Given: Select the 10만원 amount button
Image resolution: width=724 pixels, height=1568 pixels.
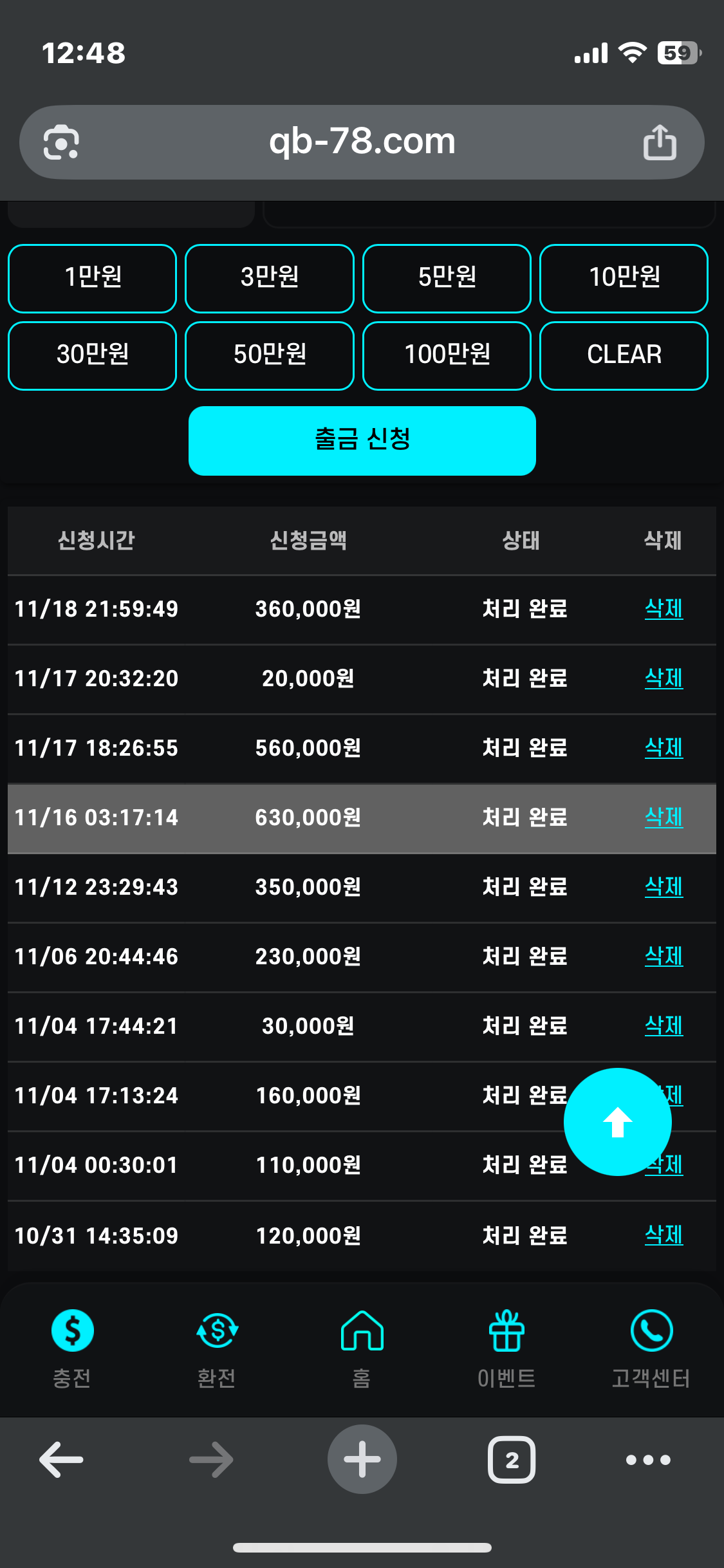Looking at the screenshot, I should (624, 278).
